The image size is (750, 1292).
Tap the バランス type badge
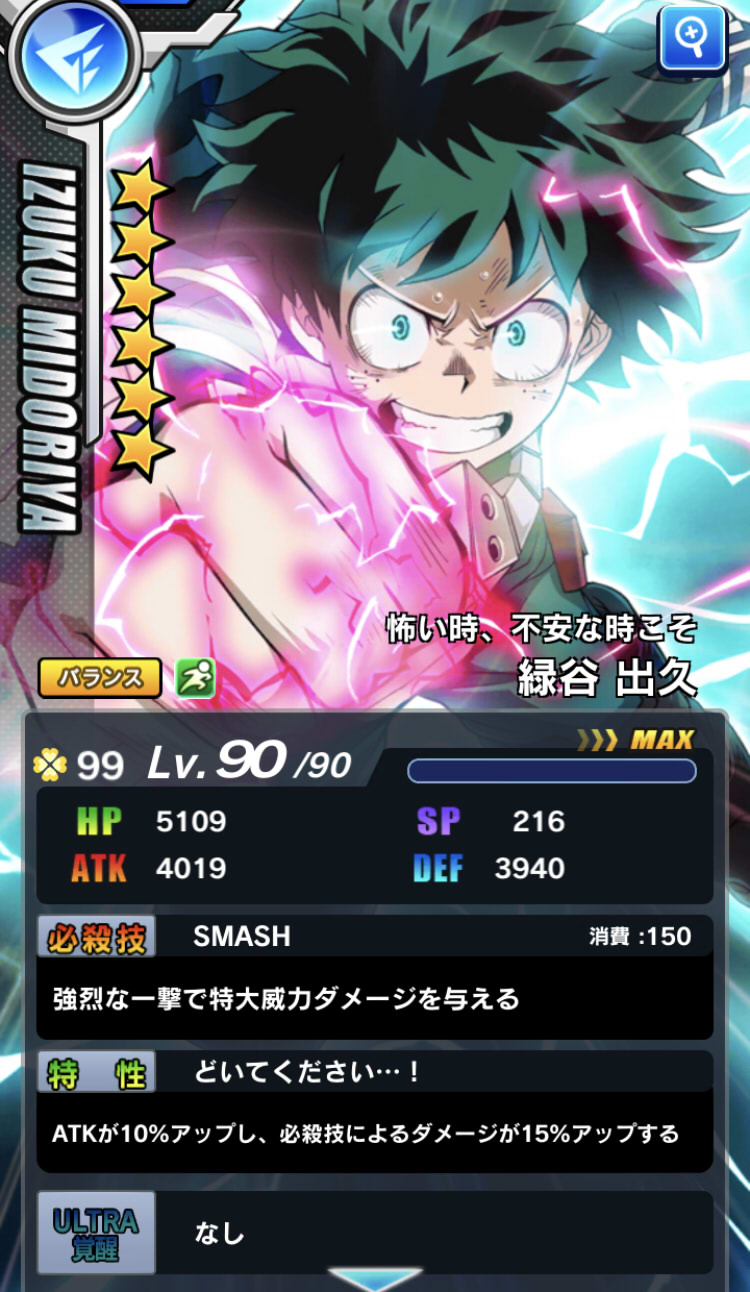tap(99, 678)
